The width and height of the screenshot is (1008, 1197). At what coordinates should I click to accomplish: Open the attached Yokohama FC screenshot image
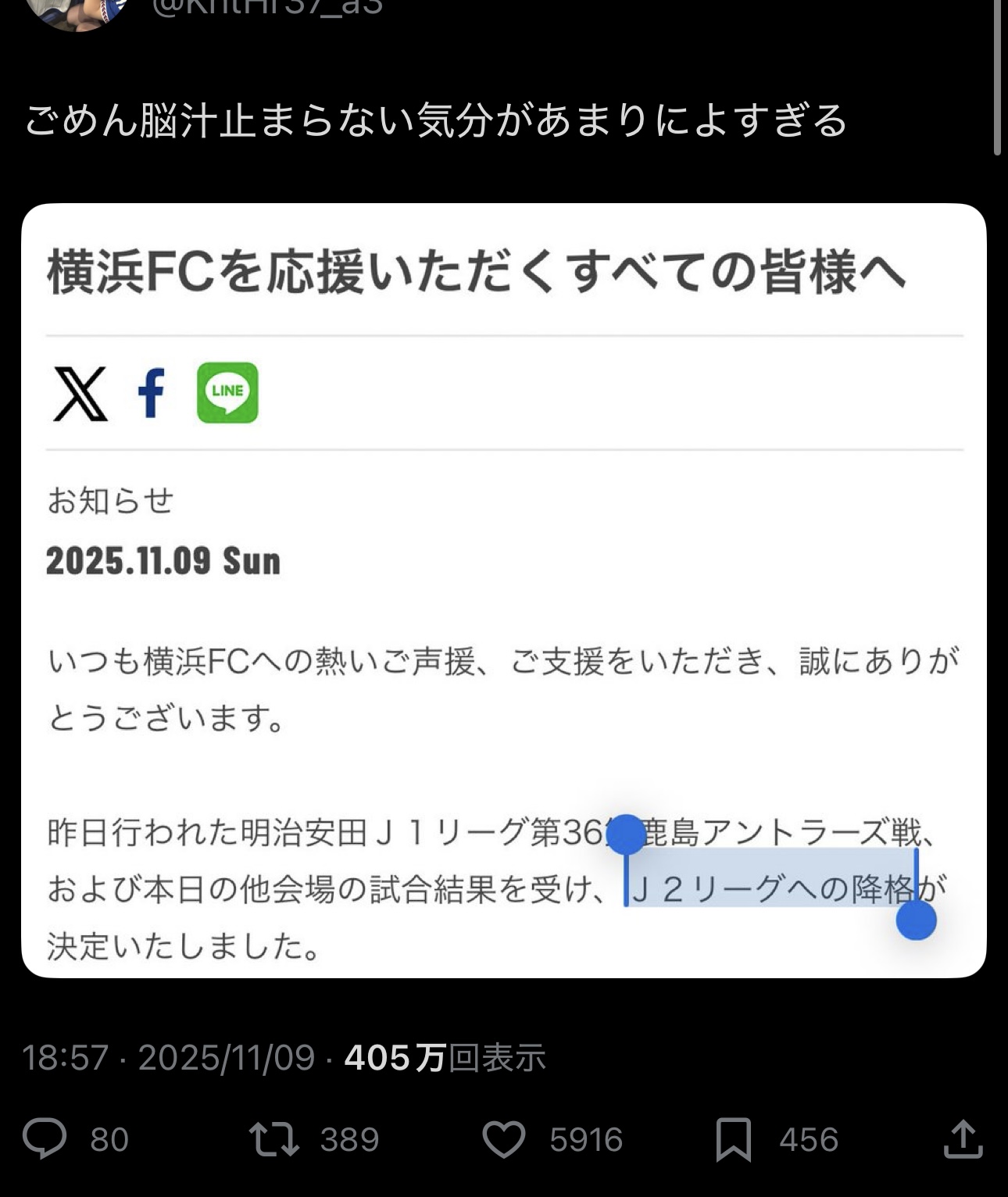click(x=503, y=590)
